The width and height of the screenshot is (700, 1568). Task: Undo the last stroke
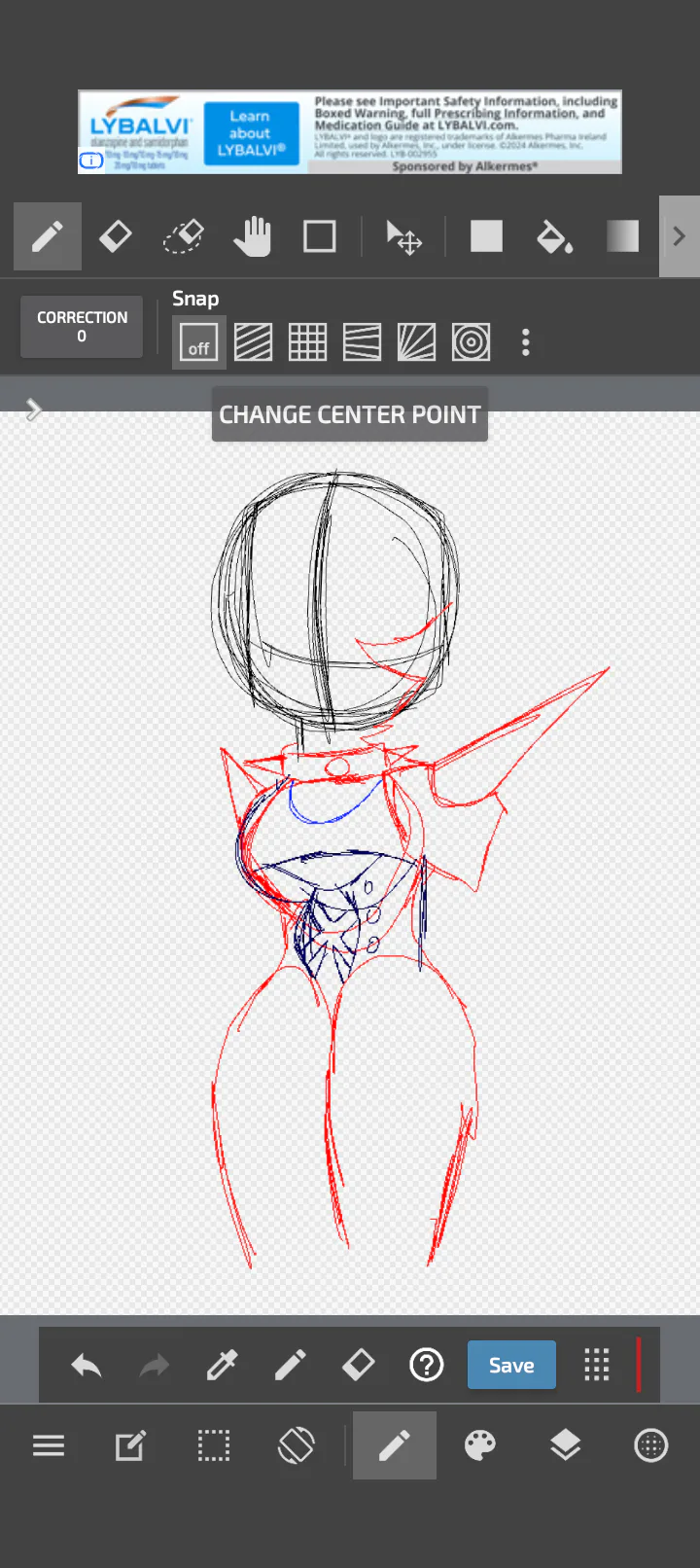(x=87, y=1365)
